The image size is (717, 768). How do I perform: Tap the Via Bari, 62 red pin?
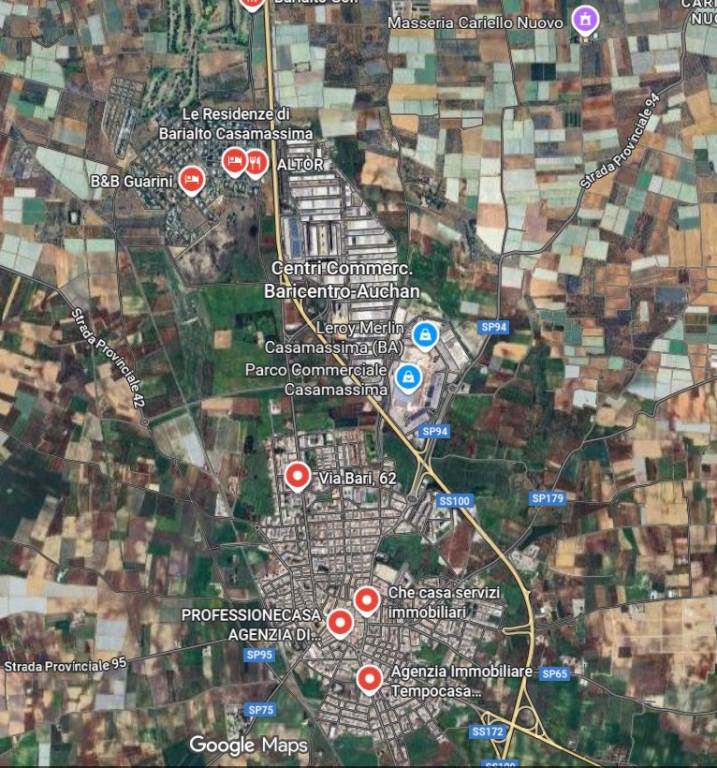297,476
